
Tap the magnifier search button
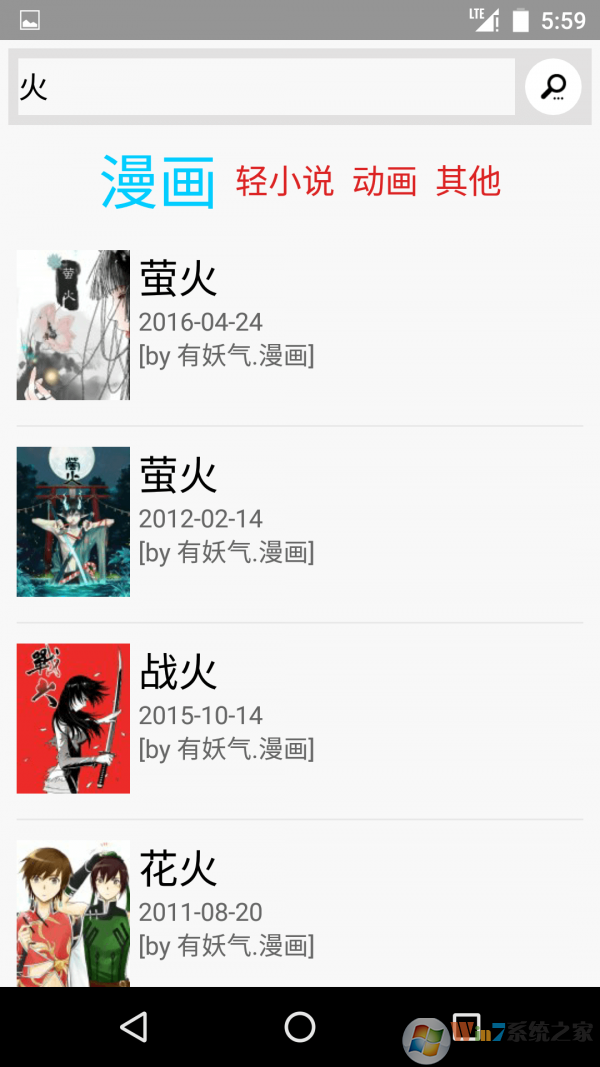click(553, 87)
